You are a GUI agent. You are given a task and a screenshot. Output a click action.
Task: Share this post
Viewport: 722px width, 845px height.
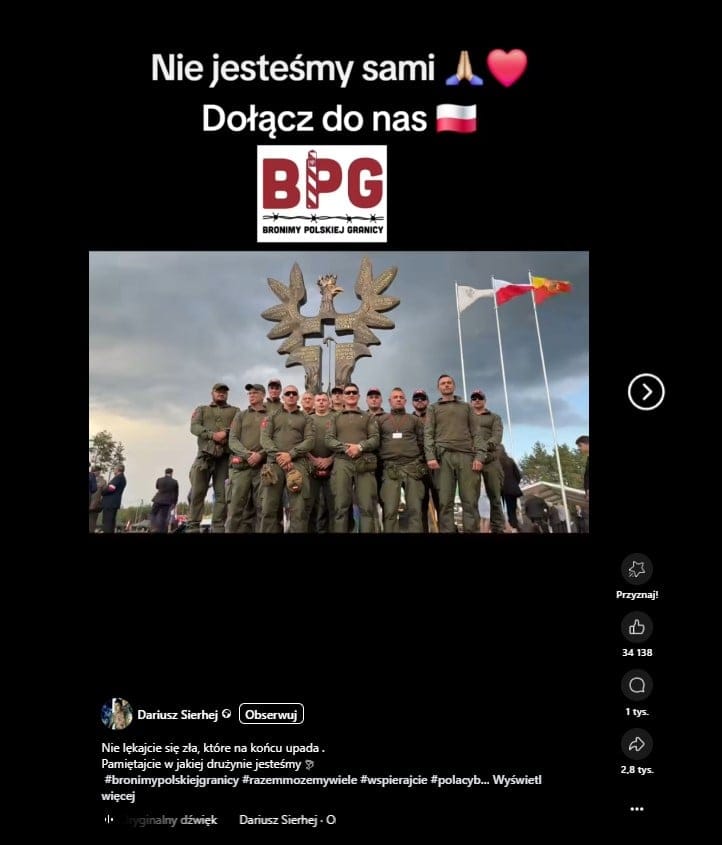click(x=637, y=743)
